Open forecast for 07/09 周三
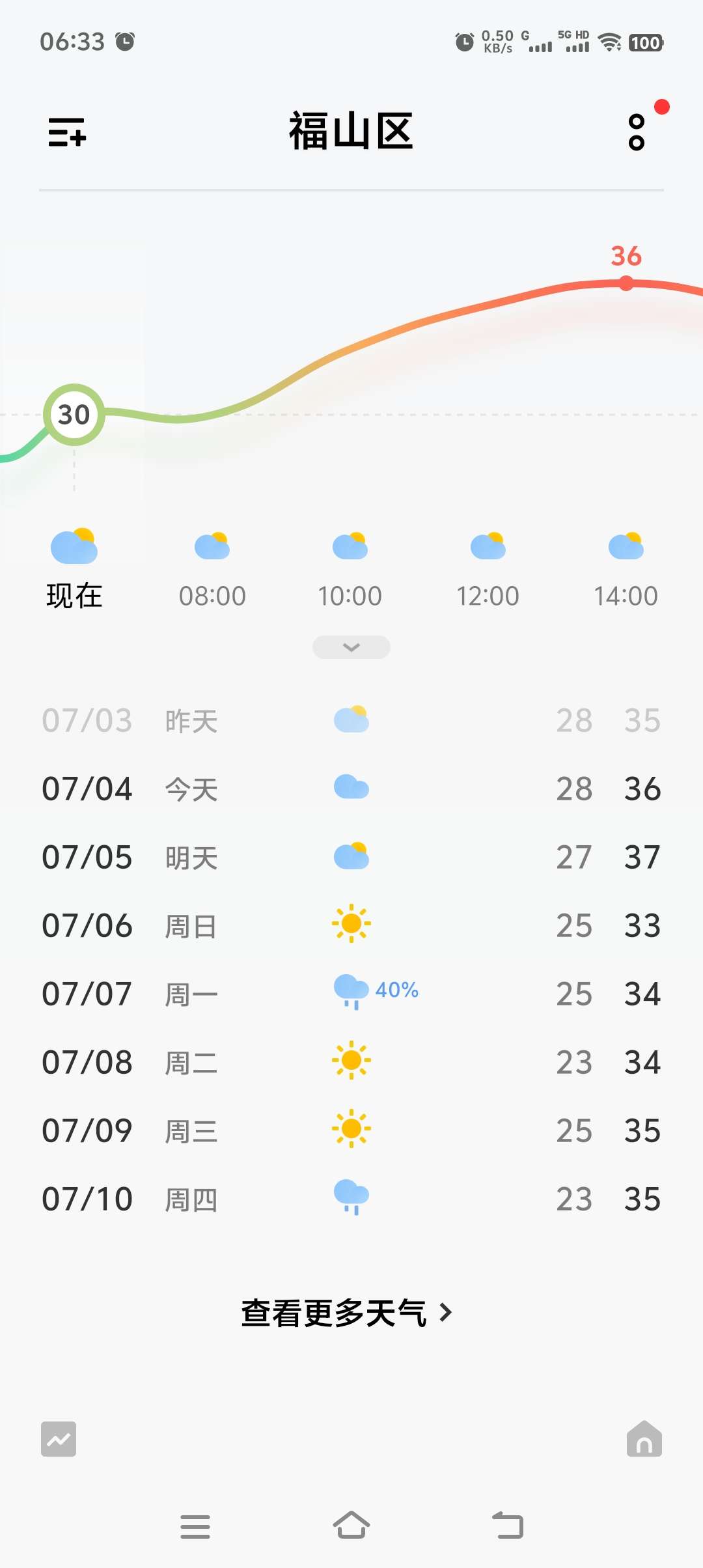This screenshot has width=703, height=1568. (351, 1130)
